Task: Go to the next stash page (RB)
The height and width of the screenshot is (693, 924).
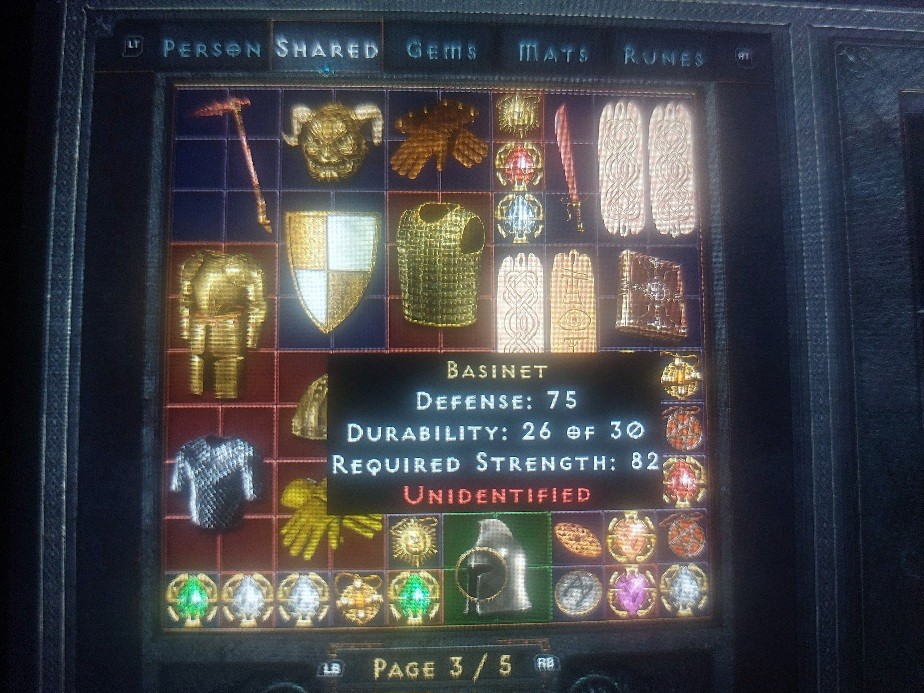Action: (x=546, y=663)
